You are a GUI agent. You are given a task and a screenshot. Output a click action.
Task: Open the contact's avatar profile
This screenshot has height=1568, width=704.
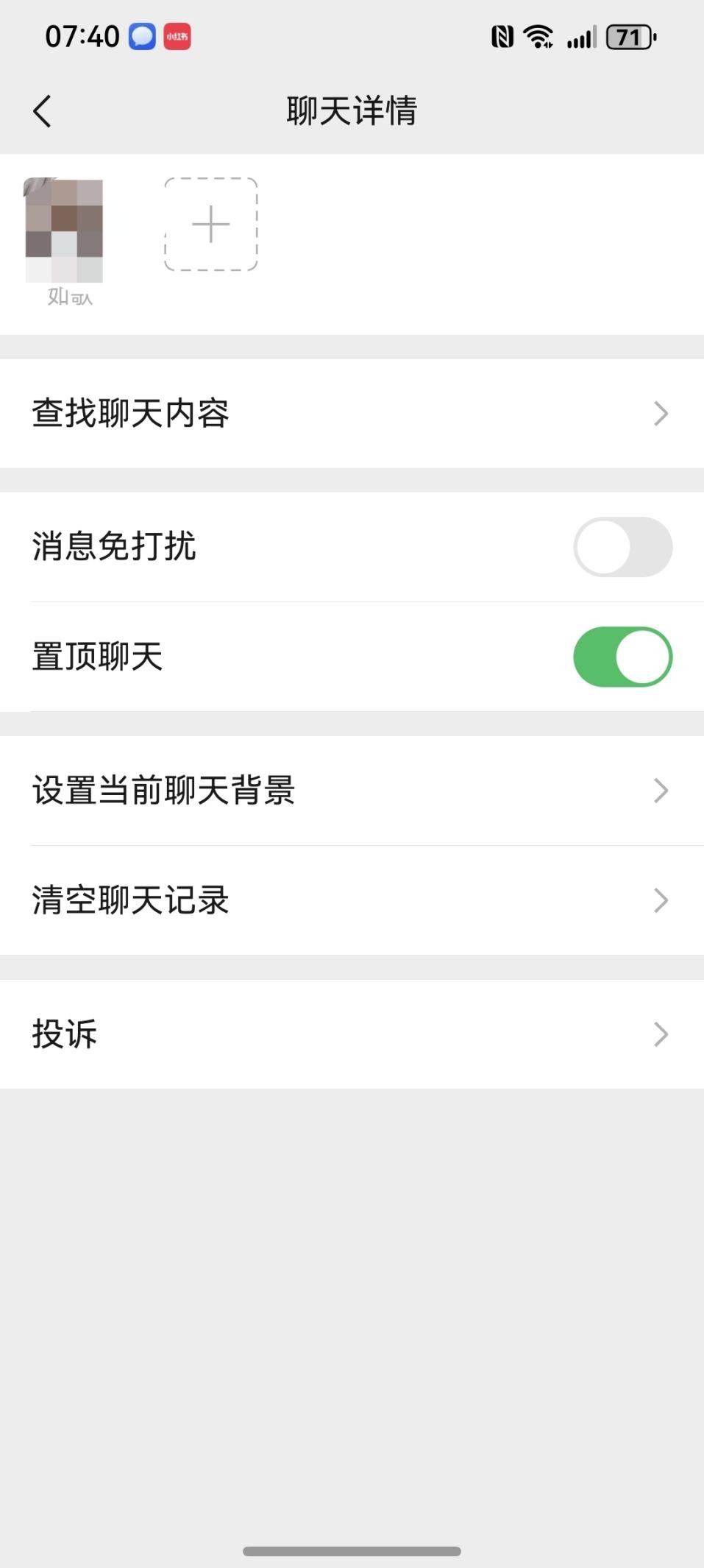[64, 230]
